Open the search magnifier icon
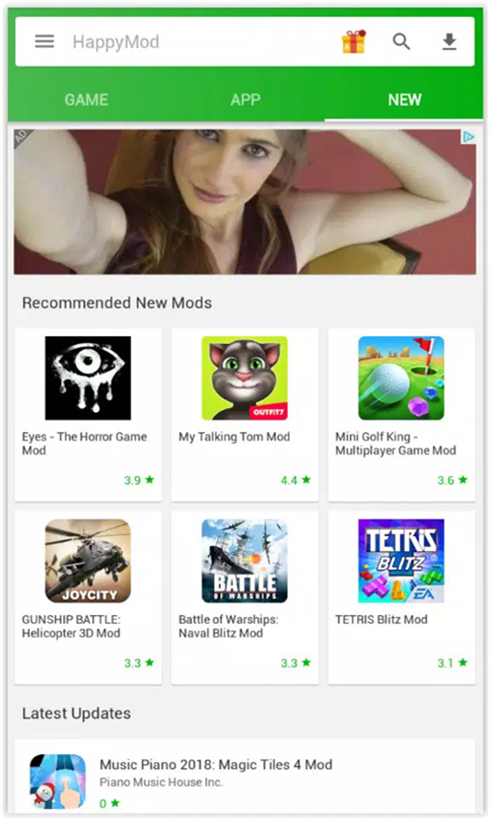 pos(401,41)
